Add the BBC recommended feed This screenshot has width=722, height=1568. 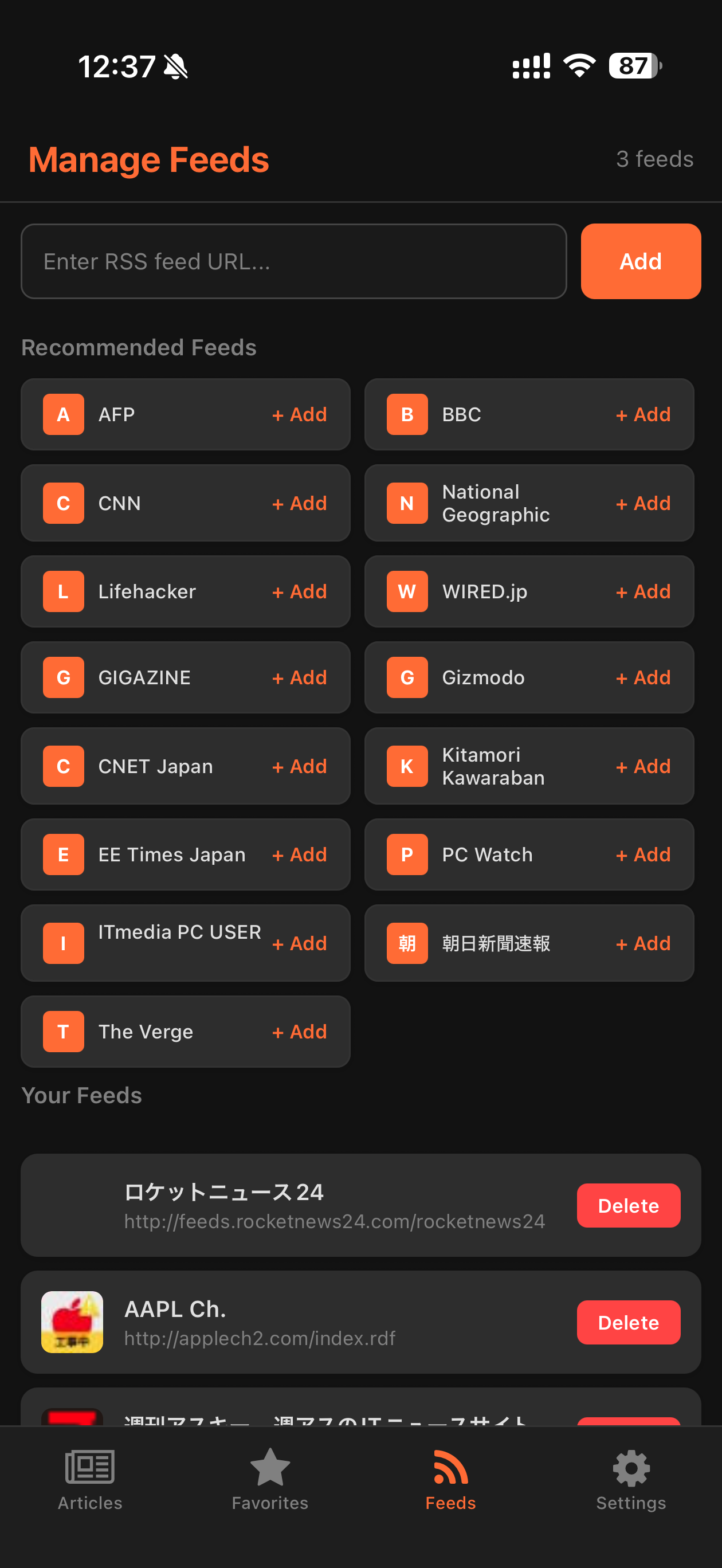pyautogui.click(x=643, y=414)
